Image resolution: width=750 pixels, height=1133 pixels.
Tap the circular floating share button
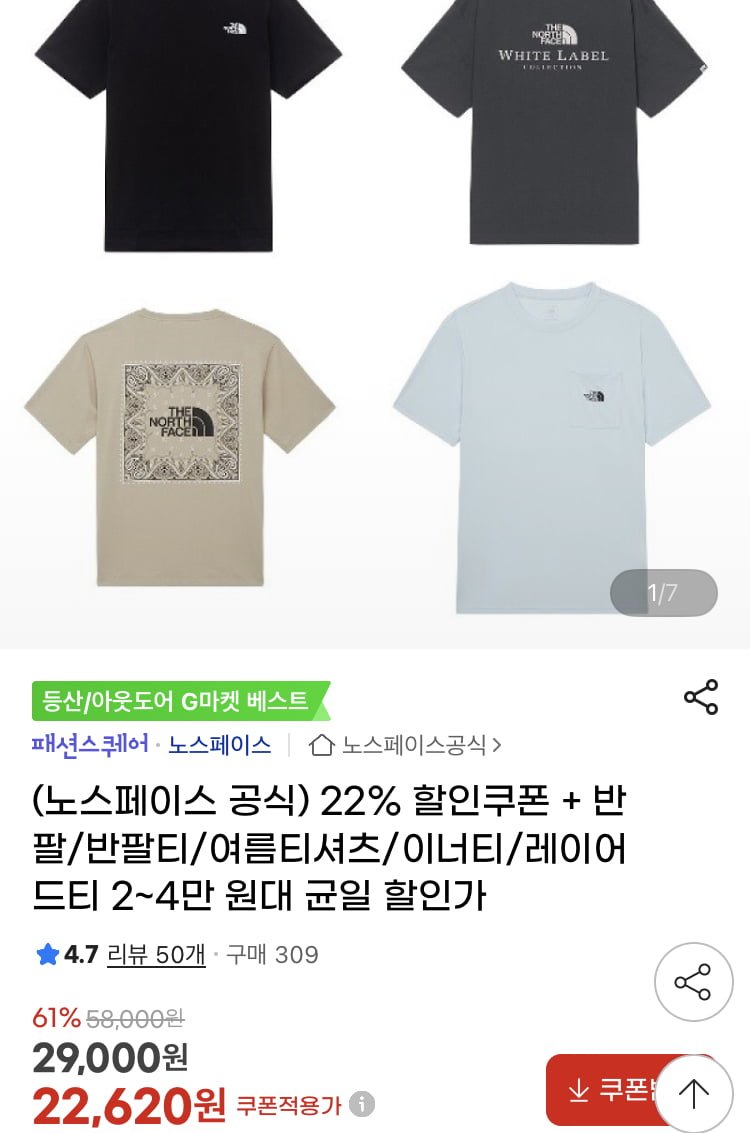tap(693, 981)
